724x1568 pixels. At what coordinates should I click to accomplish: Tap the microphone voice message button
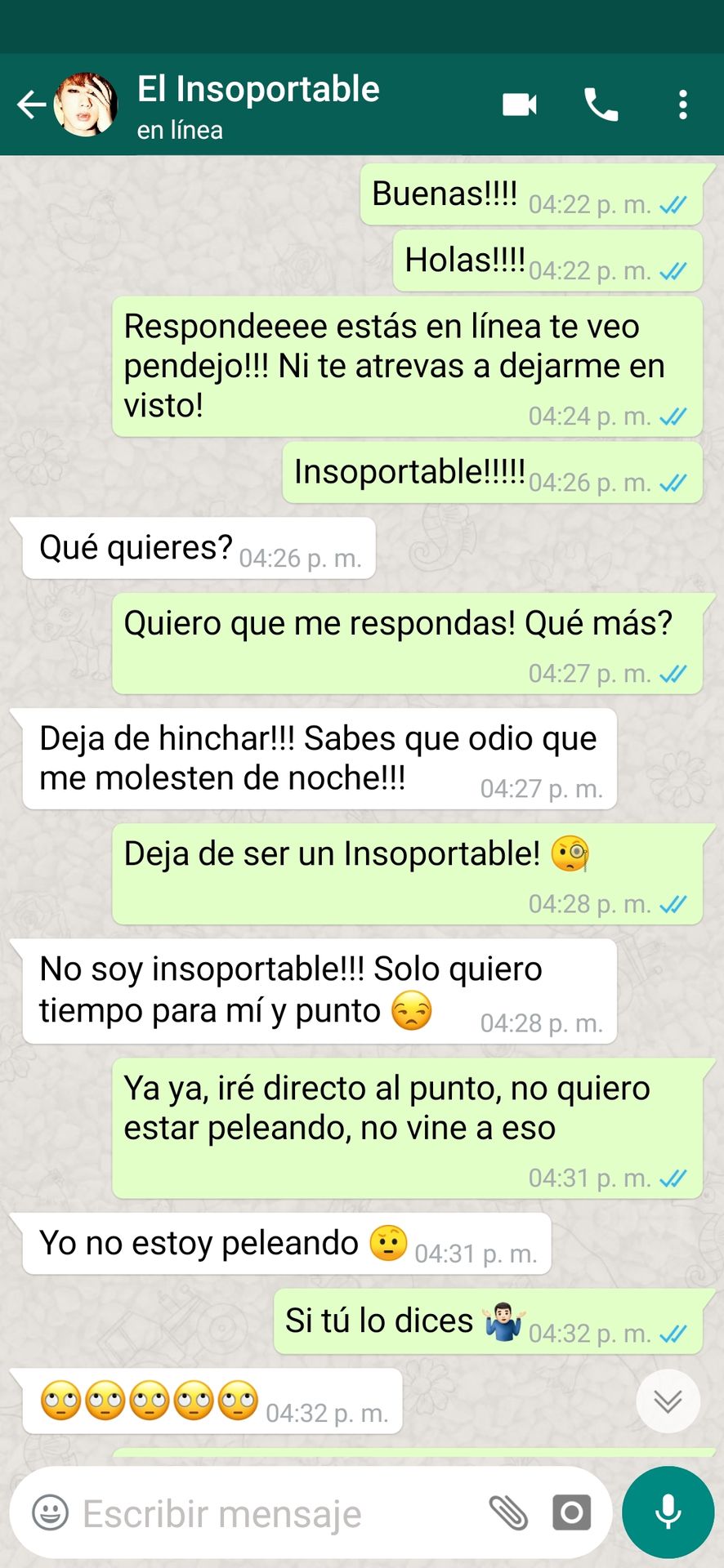(668, 1512)
